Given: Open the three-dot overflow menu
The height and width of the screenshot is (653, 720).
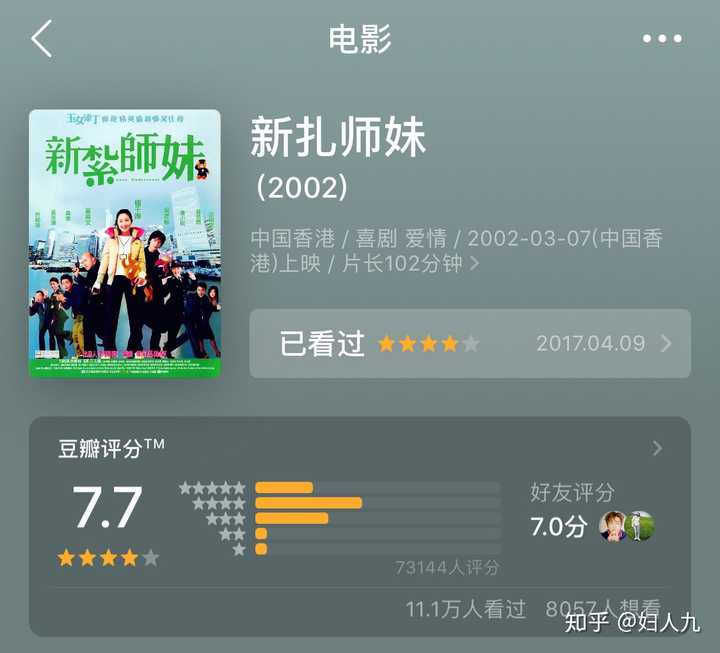Looking at the screenshot, I should point(661,39).
